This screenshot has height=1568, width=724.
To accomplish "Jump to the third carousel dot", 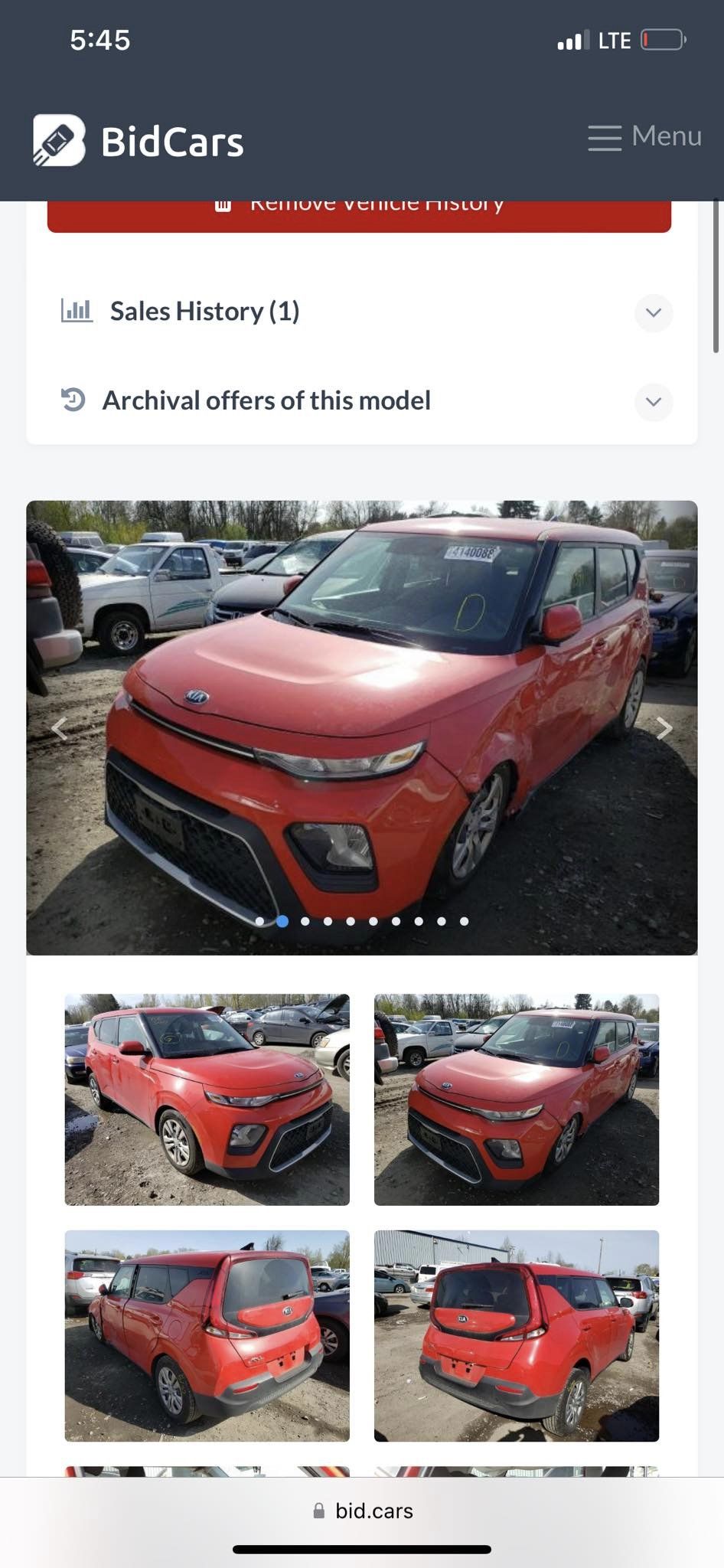I will (x=305, y=921).
